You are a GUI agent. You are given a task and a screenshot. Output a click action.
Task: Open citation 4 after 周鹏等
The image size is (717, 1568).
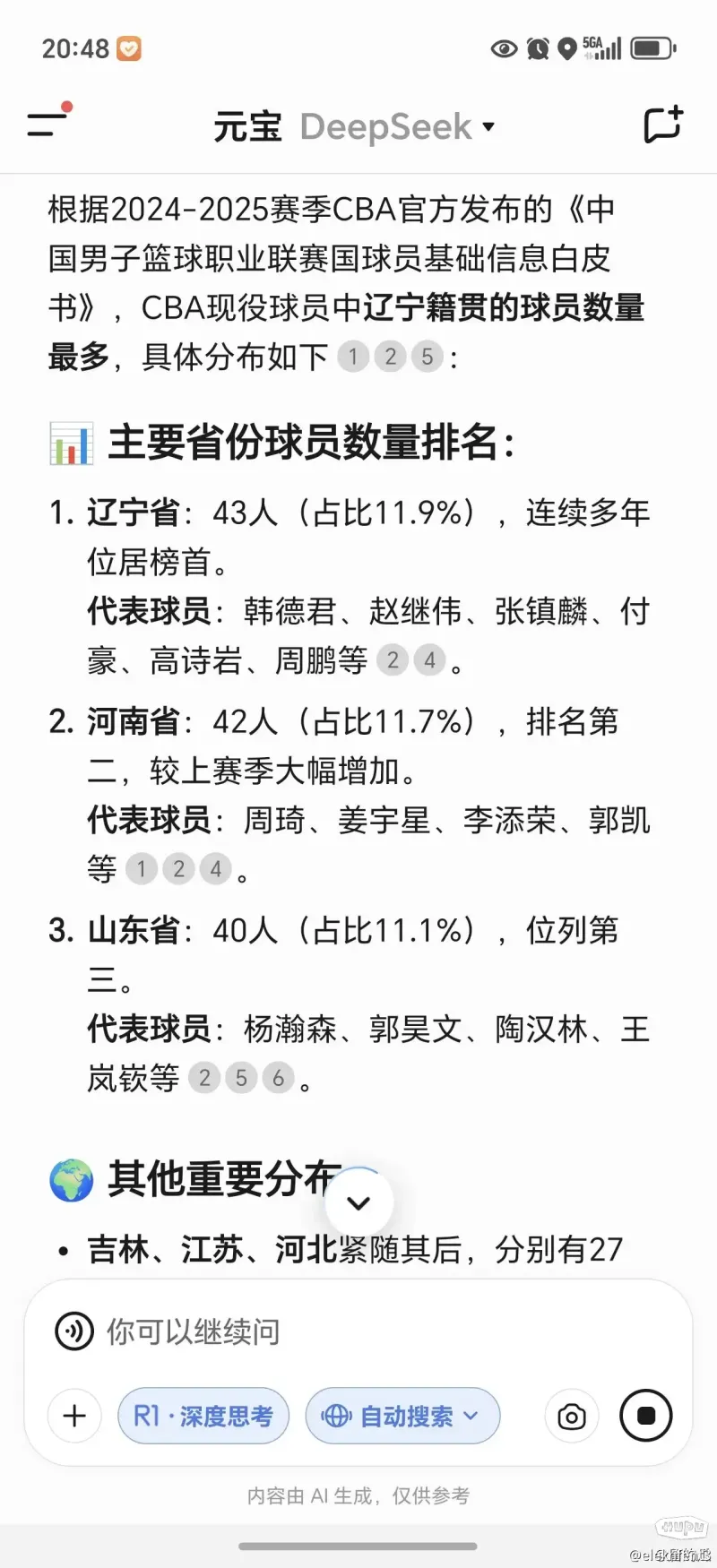click(x=429, y=660)
